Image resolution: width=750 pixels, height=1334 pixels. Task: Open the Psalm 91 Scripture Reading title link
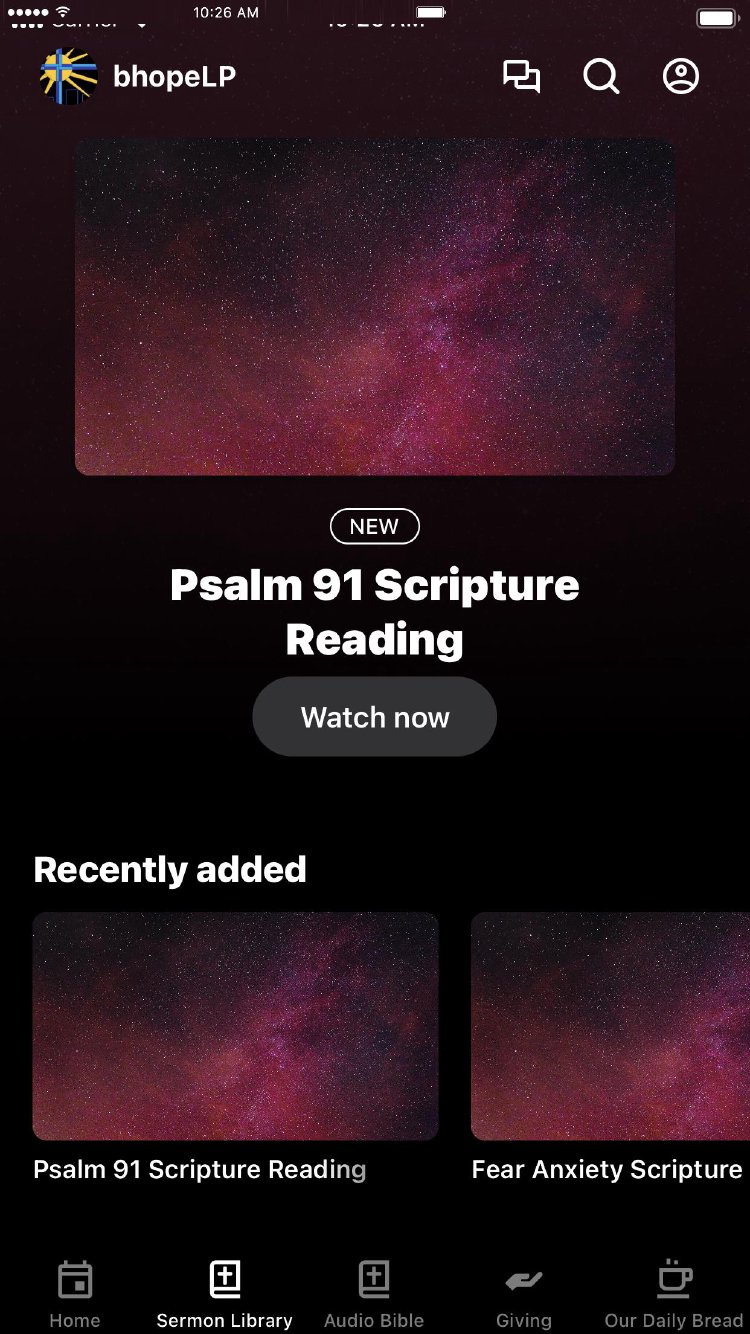pos(374,611)
